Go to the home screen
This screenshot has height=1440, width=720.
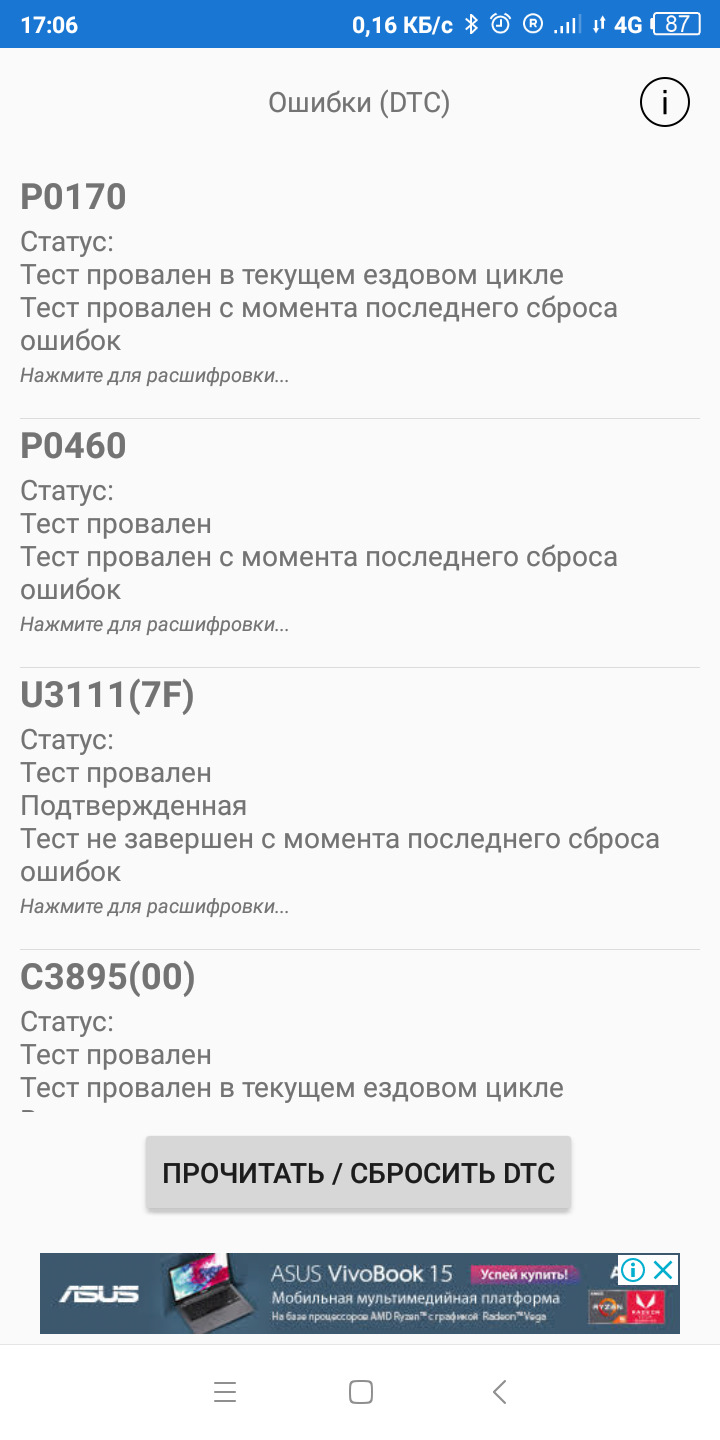coord(360,1391)
